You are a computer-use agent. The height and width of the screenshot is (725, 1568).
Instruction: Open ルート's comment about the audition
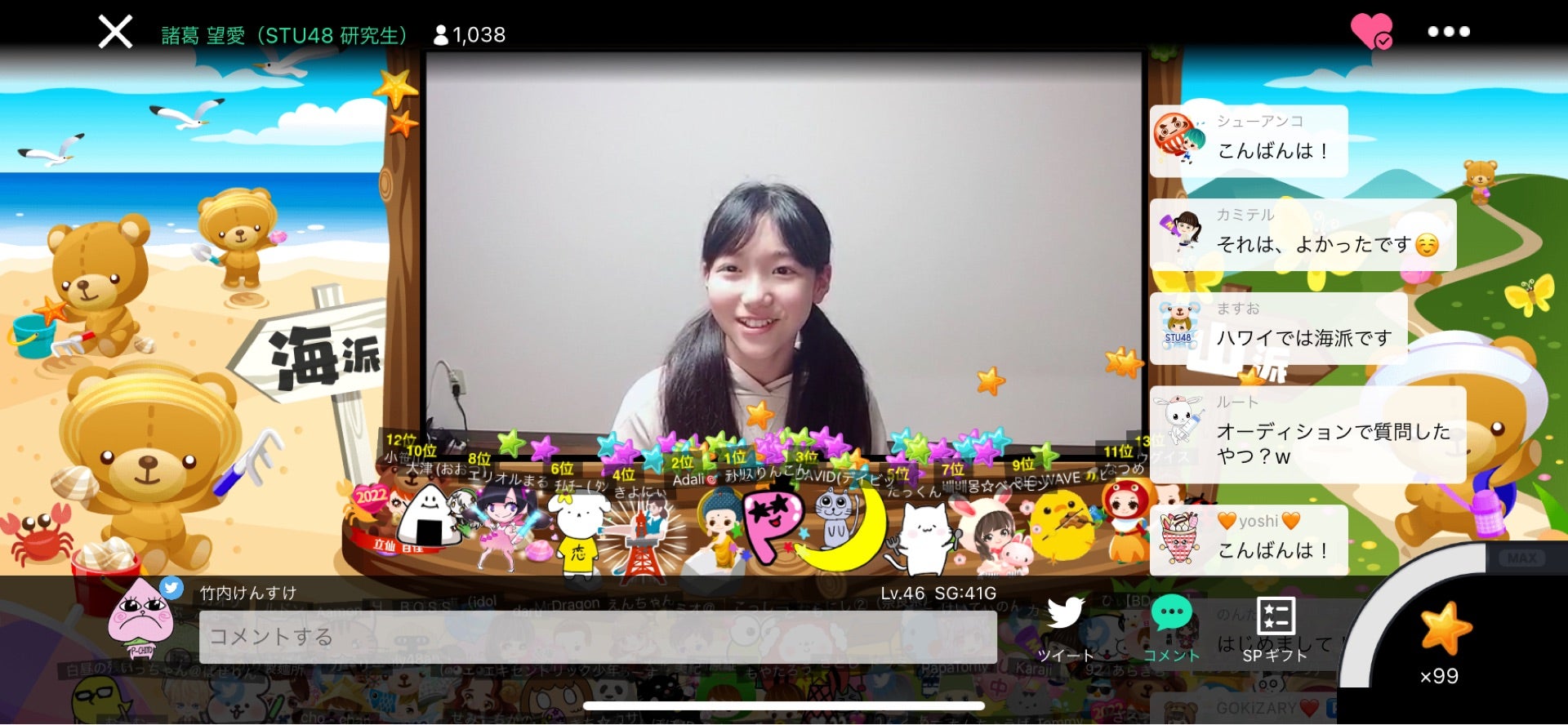point(1307,434)
